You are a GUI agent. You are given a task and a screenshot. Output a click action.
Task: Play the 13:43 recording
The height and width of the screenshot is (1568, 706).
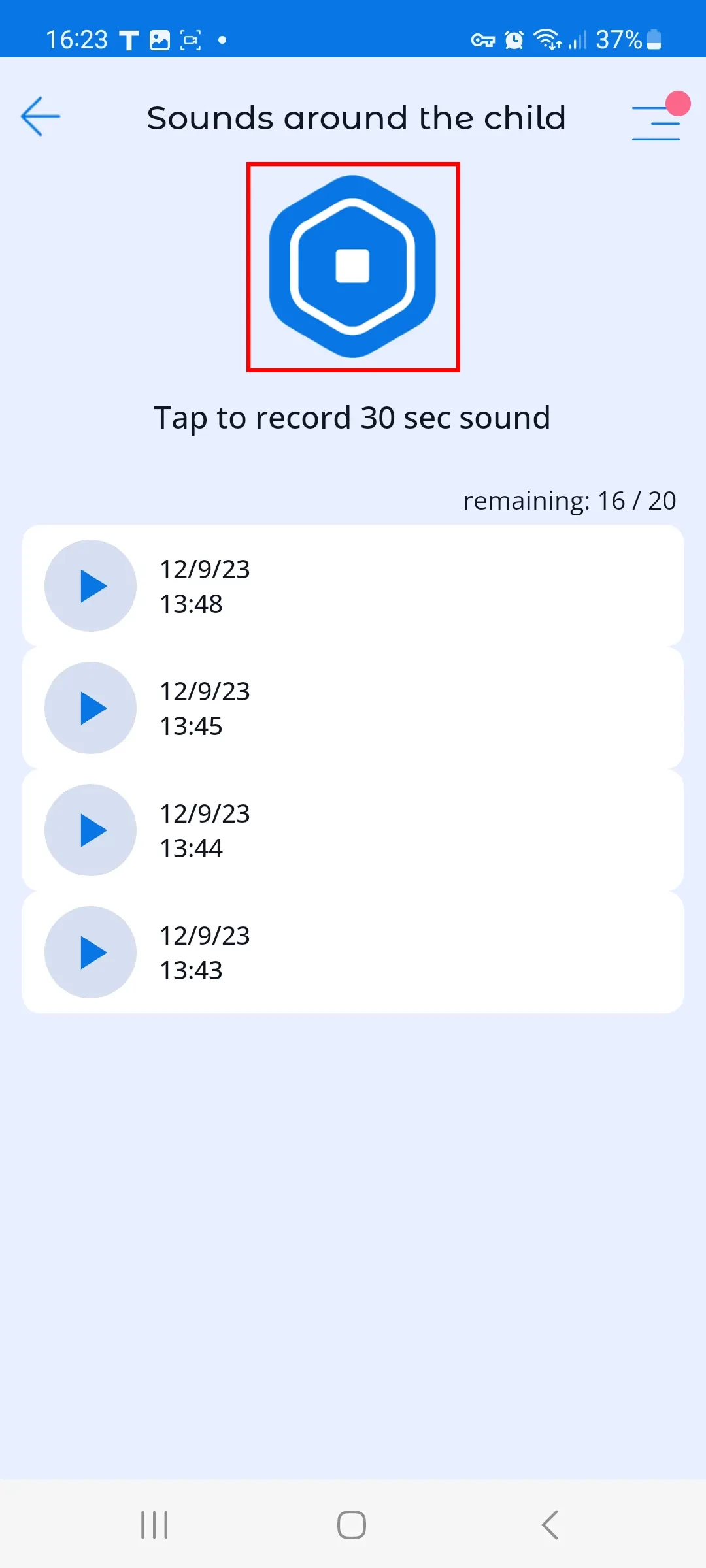coord(91,952)
